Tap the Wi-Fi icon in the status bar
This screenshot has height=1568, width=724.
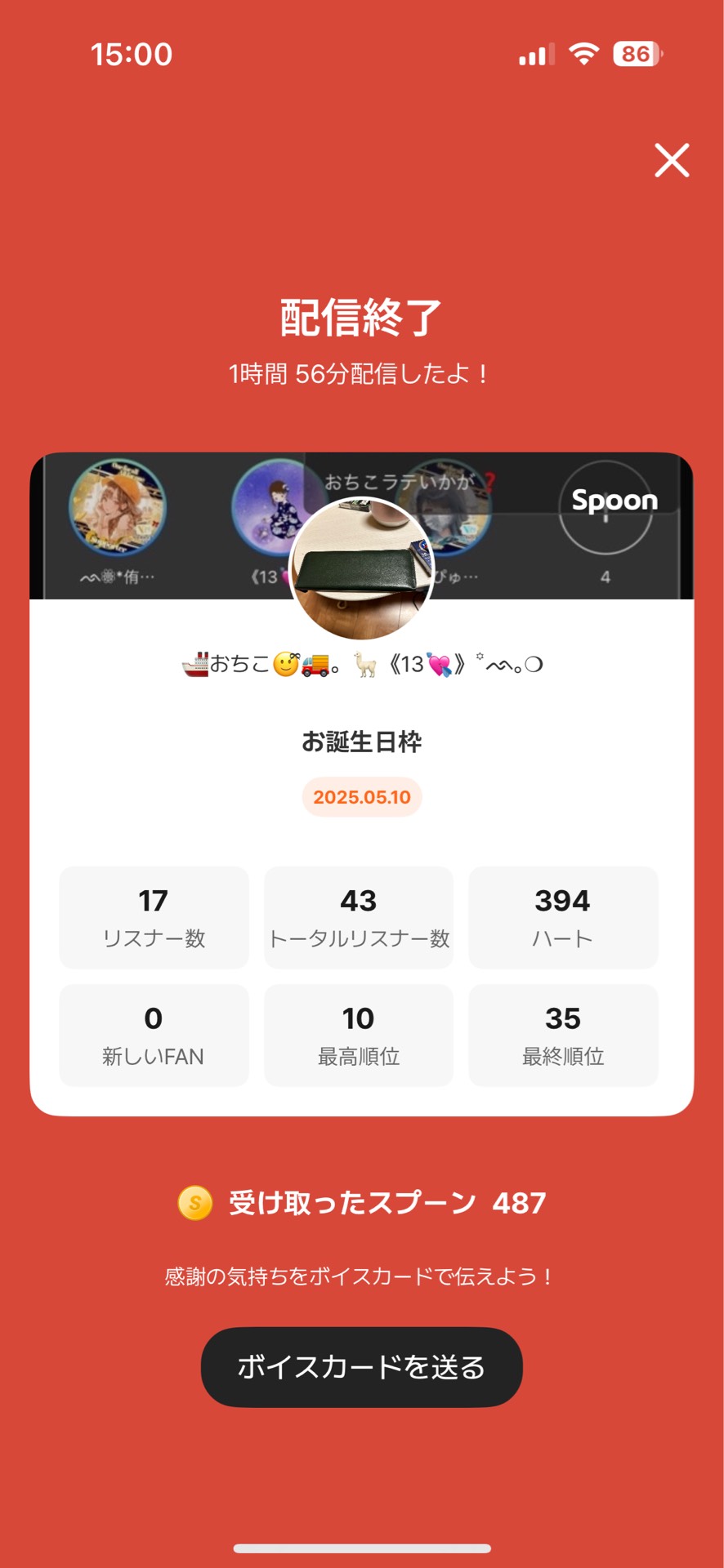pyautogui.click(x=583, y=54)
